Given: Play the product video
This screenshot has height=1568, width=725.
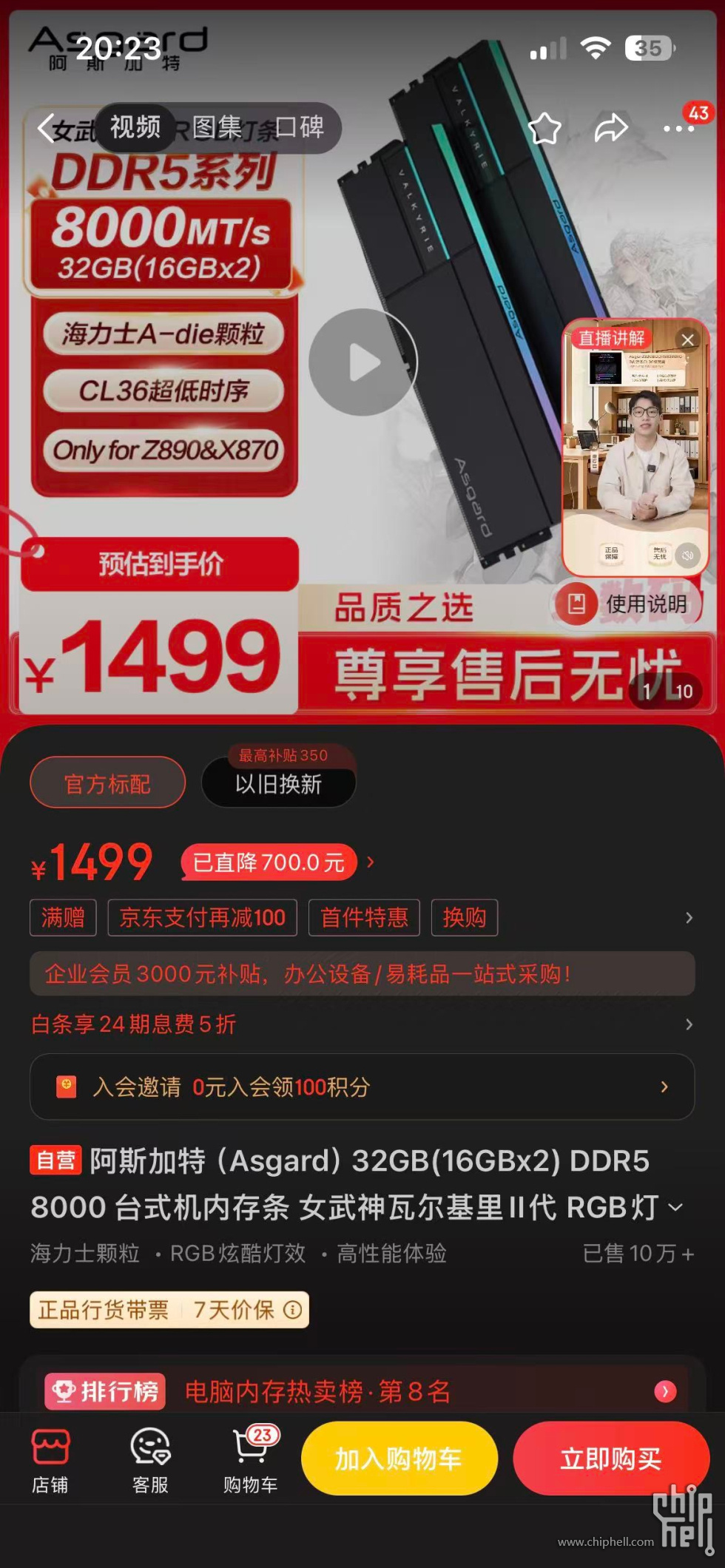Looking at the screenshot, I should (x=362, y=362).
